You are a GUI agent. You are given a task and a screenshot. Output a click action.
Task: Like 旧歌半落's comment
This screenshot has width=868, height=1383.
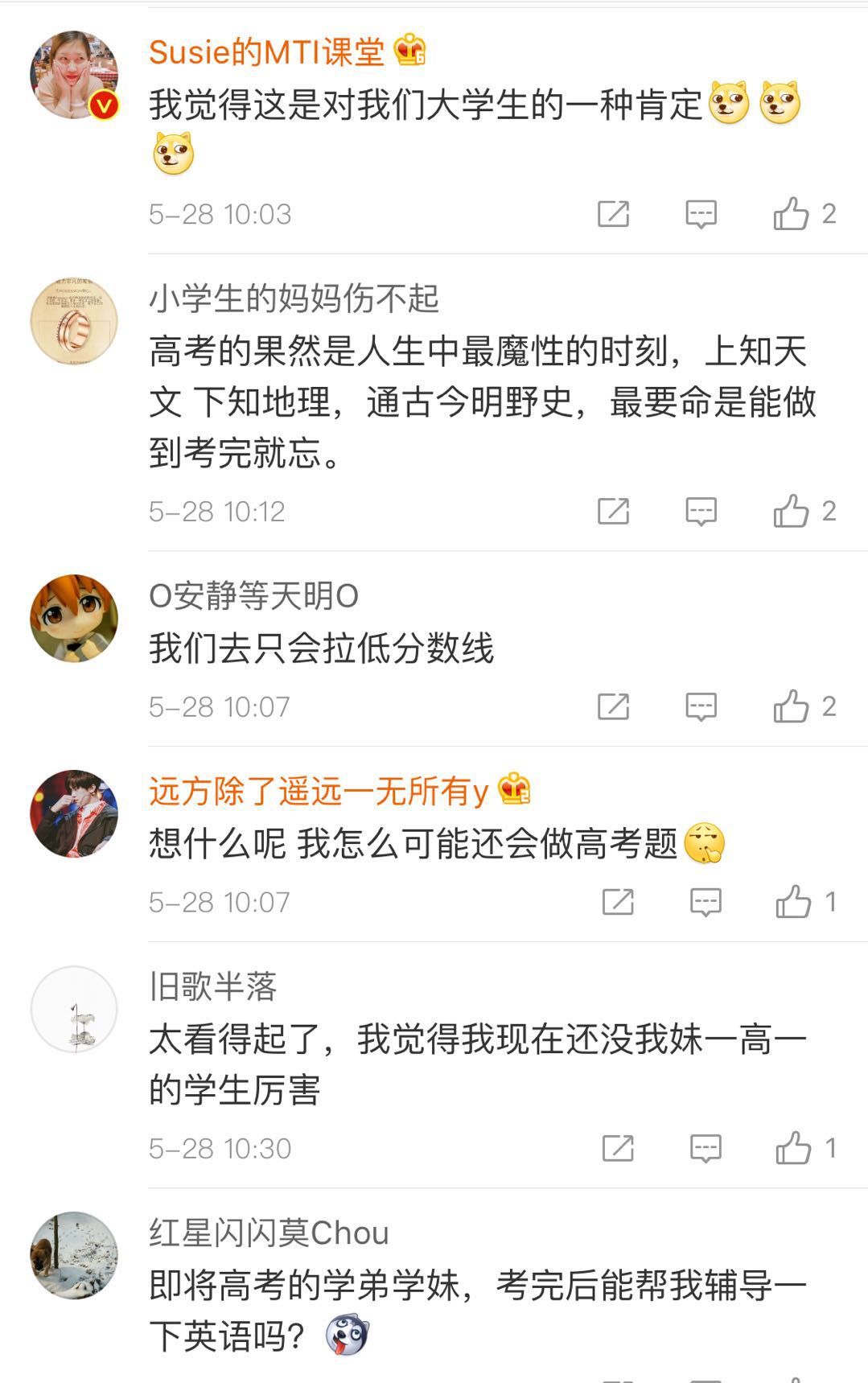pos(793,1148)
